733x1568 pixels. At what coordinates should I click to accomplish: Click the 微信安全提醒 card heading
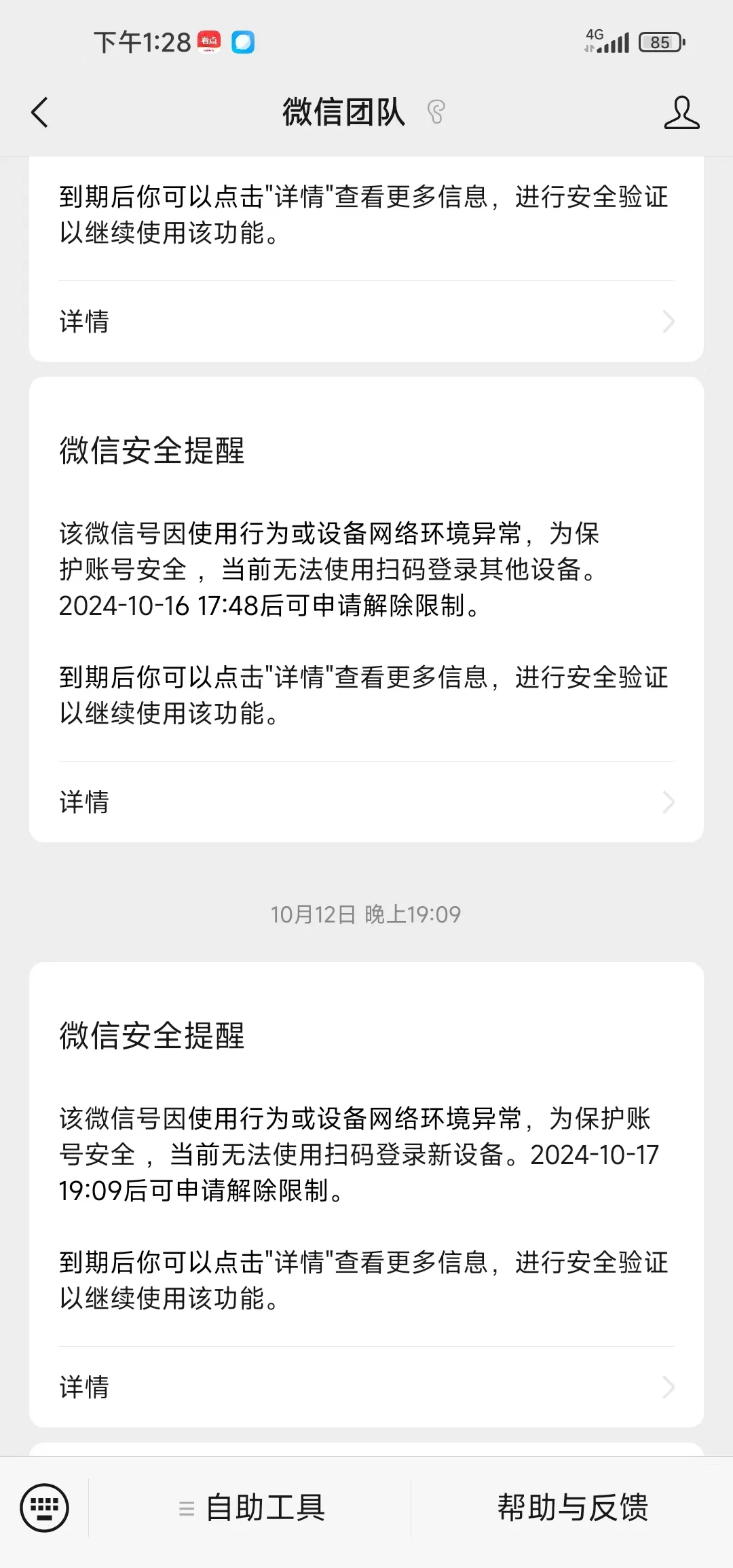coord(151,448)
